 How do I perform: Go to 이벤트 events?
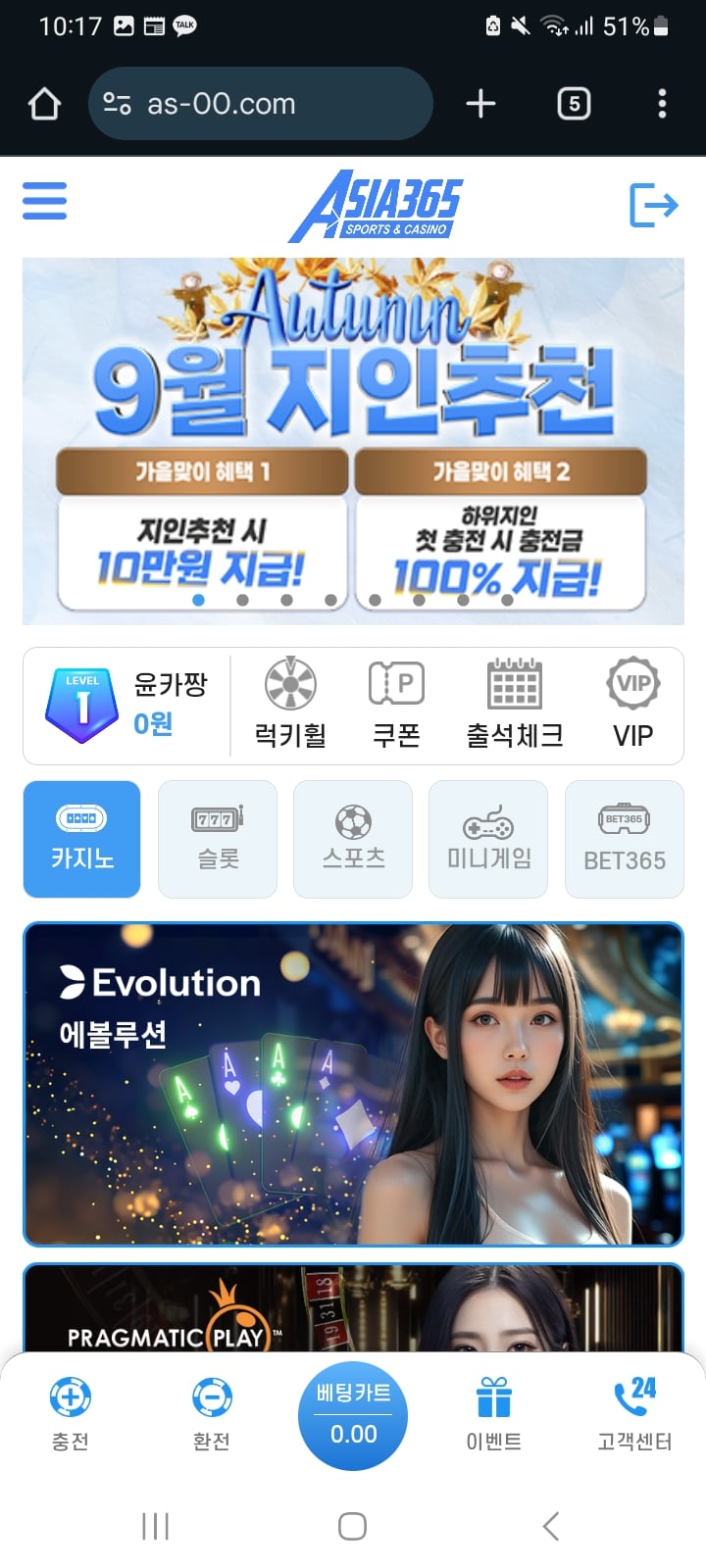coord(494,1412)
